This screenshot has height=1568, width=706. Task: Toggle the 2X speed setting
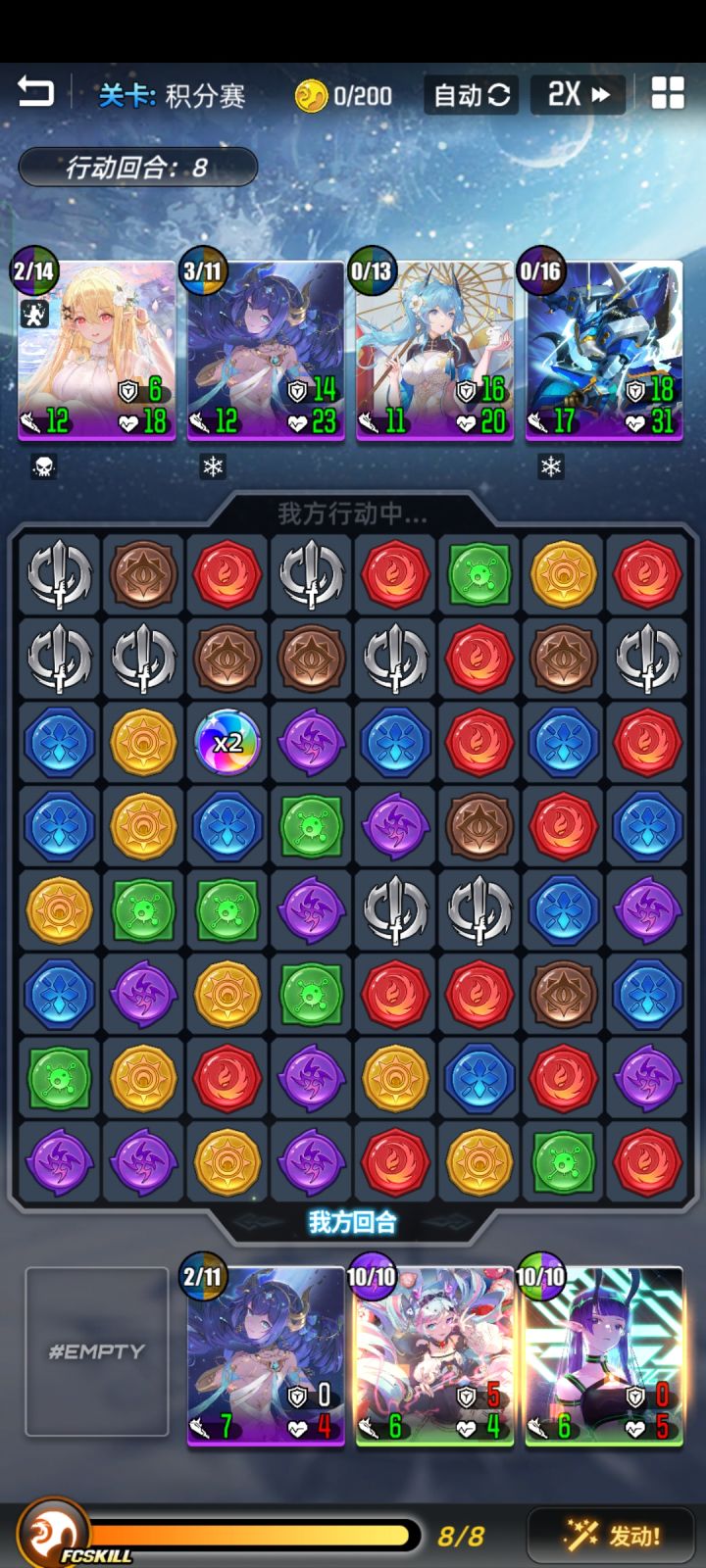tap(578, 94)
